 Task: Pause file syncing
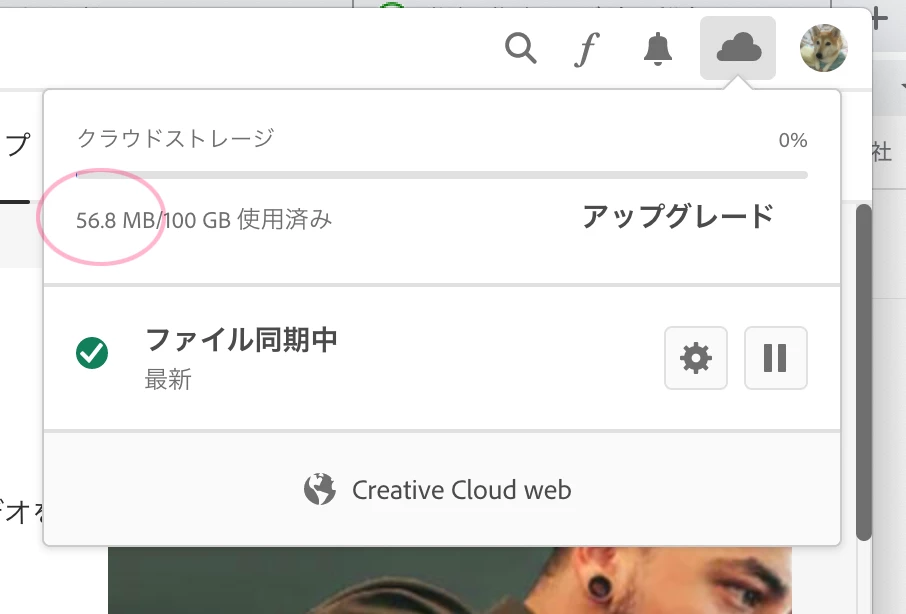[775, 357]
